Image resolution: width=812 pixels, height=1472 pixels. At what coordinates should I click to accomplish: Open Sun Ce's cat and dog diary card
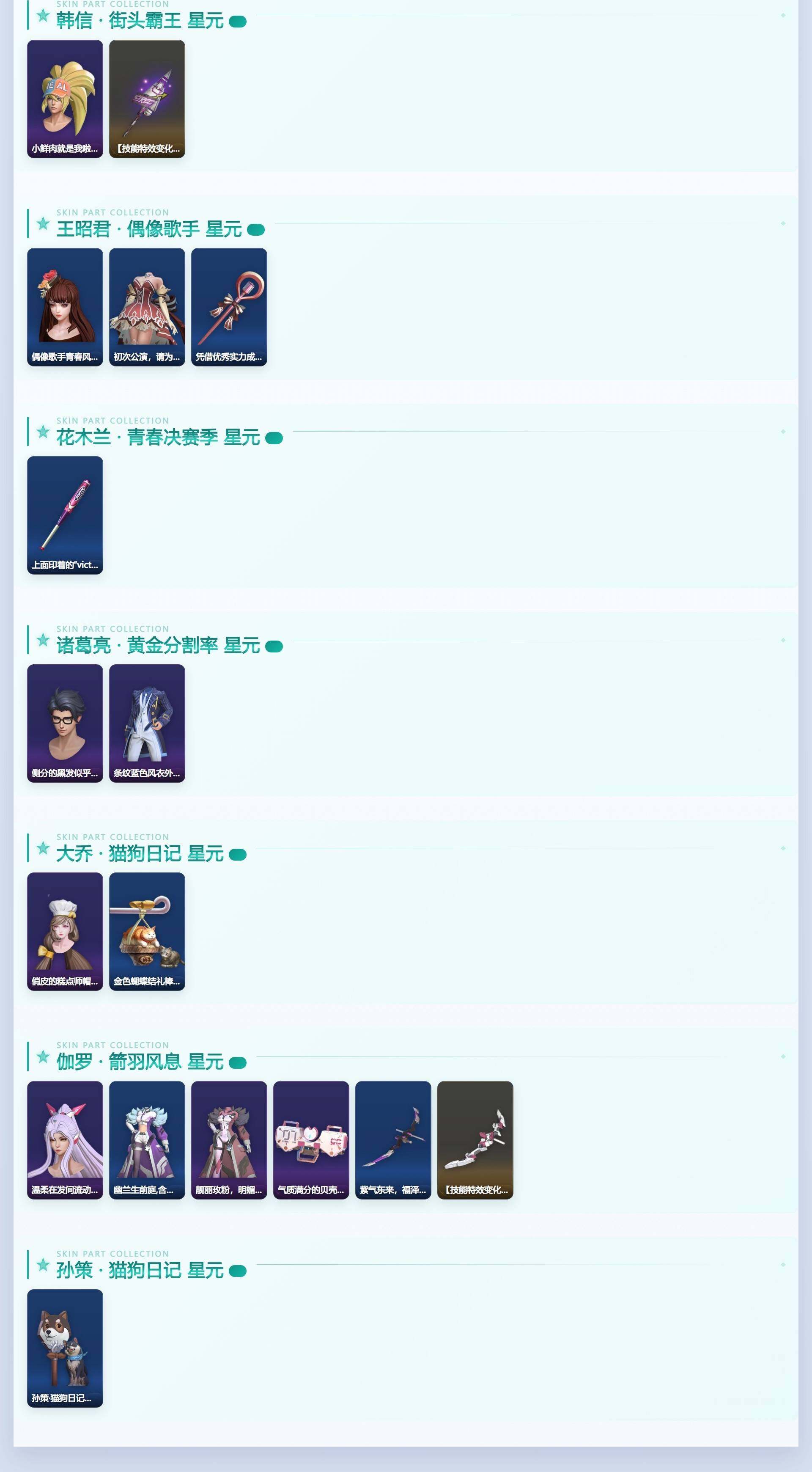pyautogui.click(x=65, y=1348)
